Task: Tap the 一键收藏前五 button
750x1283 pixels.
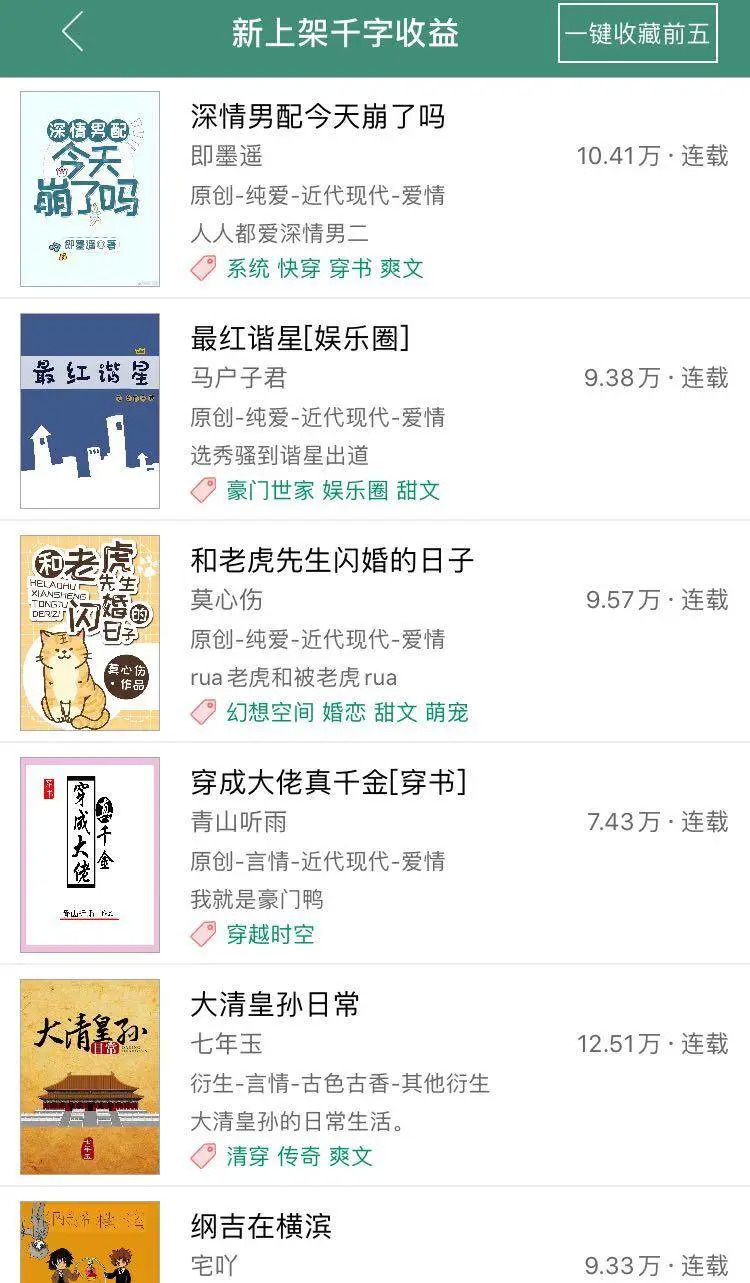Action: [x=637, y=33]
